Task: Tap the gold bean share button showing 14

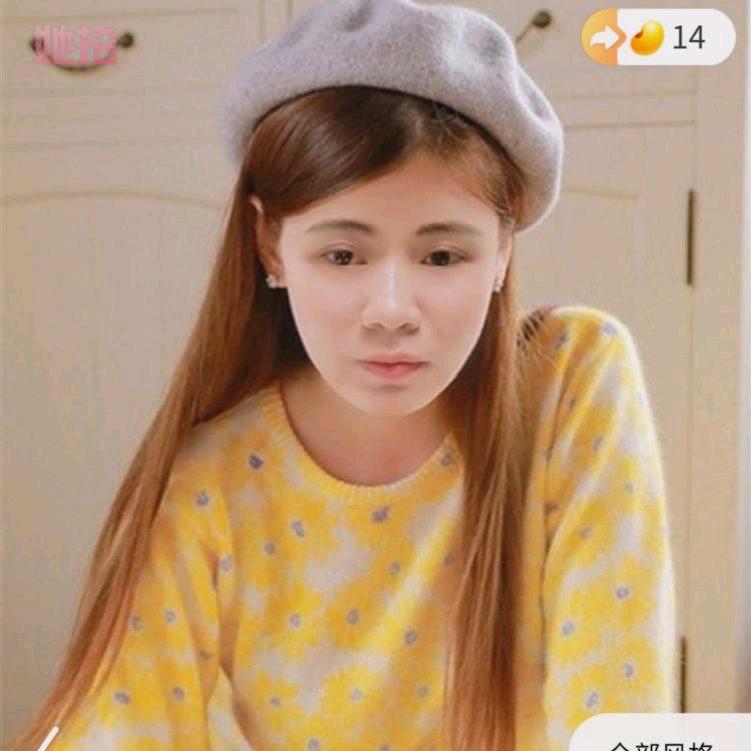Action: [658, 38]
